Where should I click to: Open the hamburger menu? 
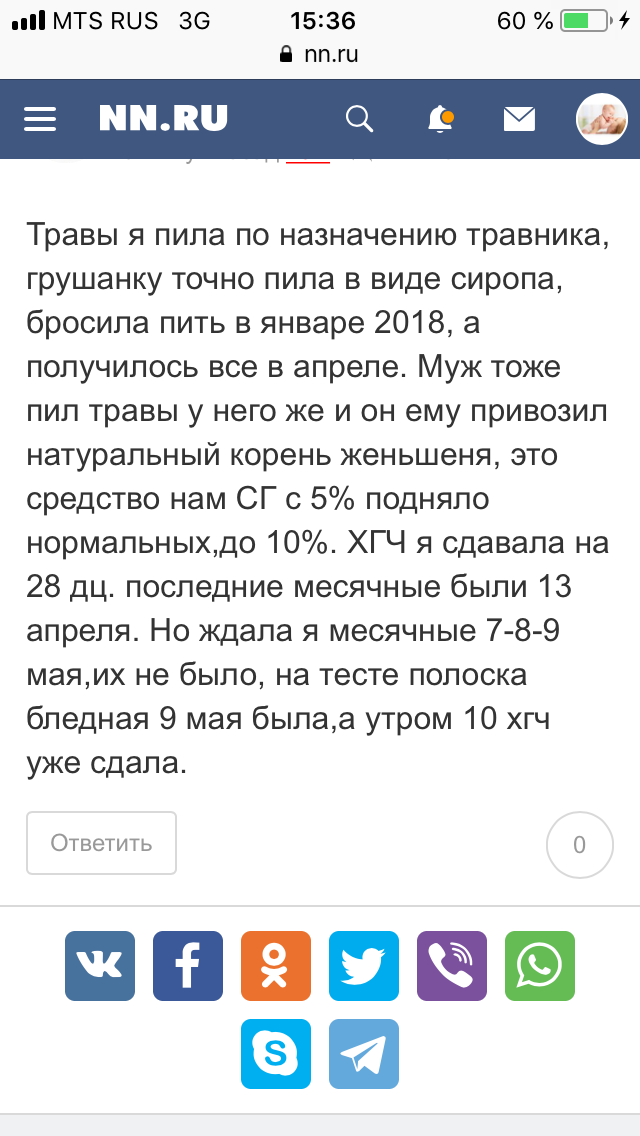(x=40, y=119)
